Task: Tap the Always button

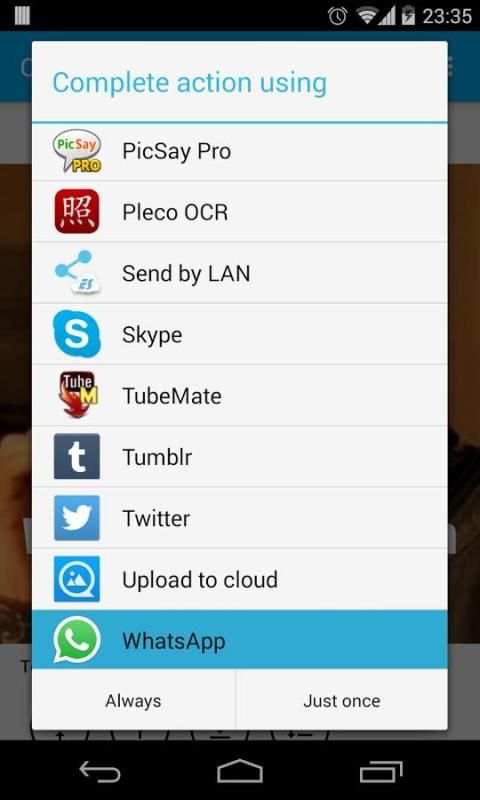Action: point(134,701)
